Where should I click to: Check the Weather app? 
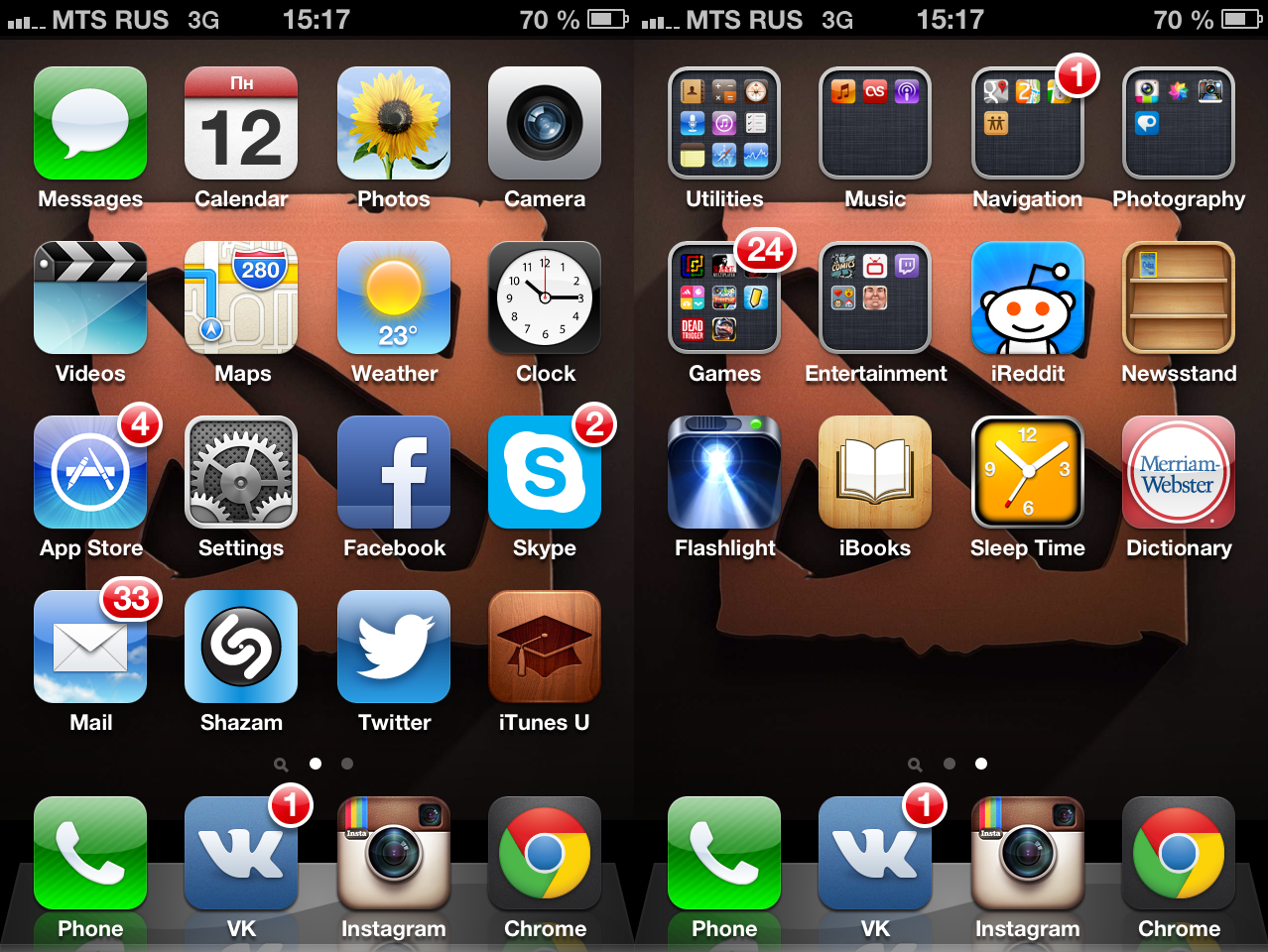coord(393,298)
